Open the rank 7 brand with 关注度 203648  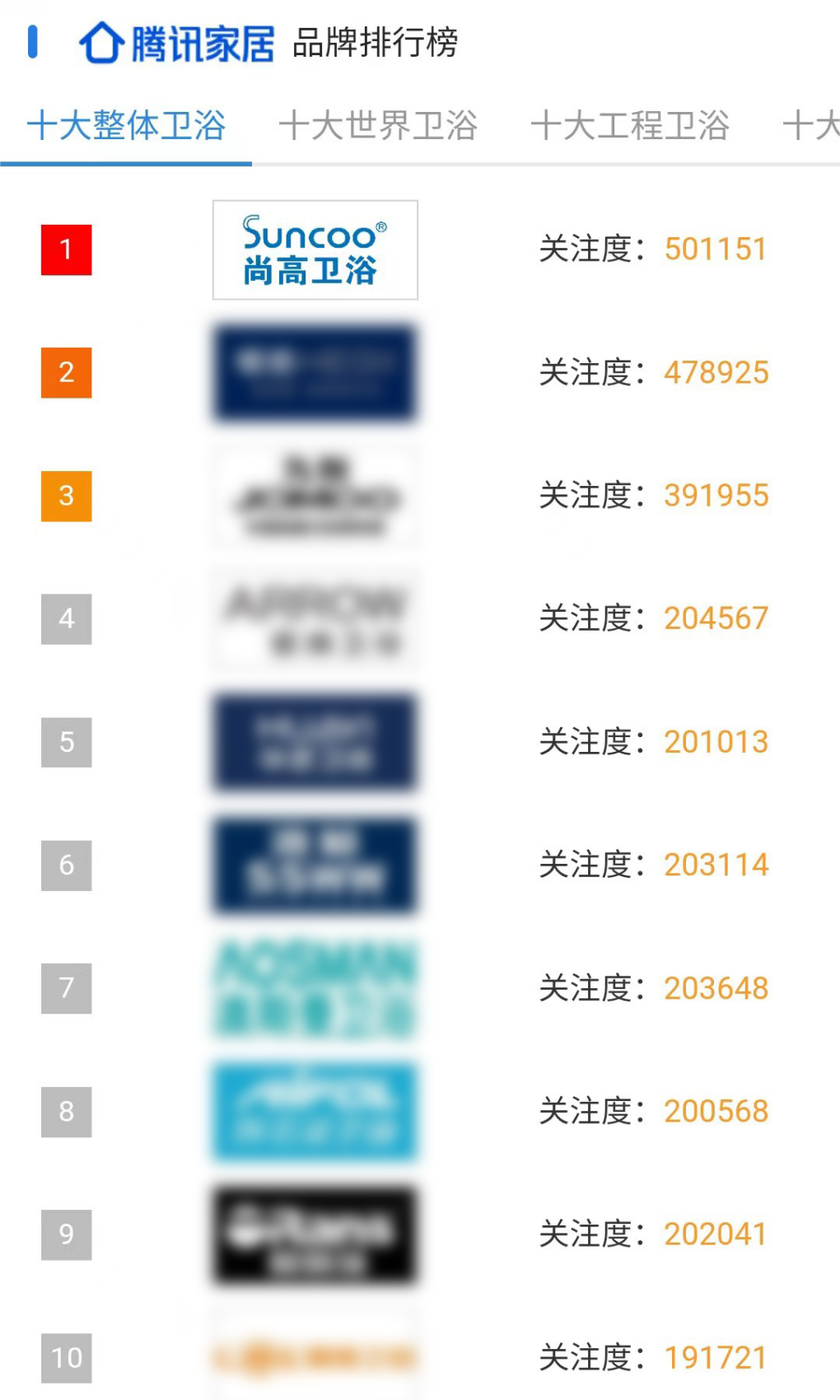[315, 988]
